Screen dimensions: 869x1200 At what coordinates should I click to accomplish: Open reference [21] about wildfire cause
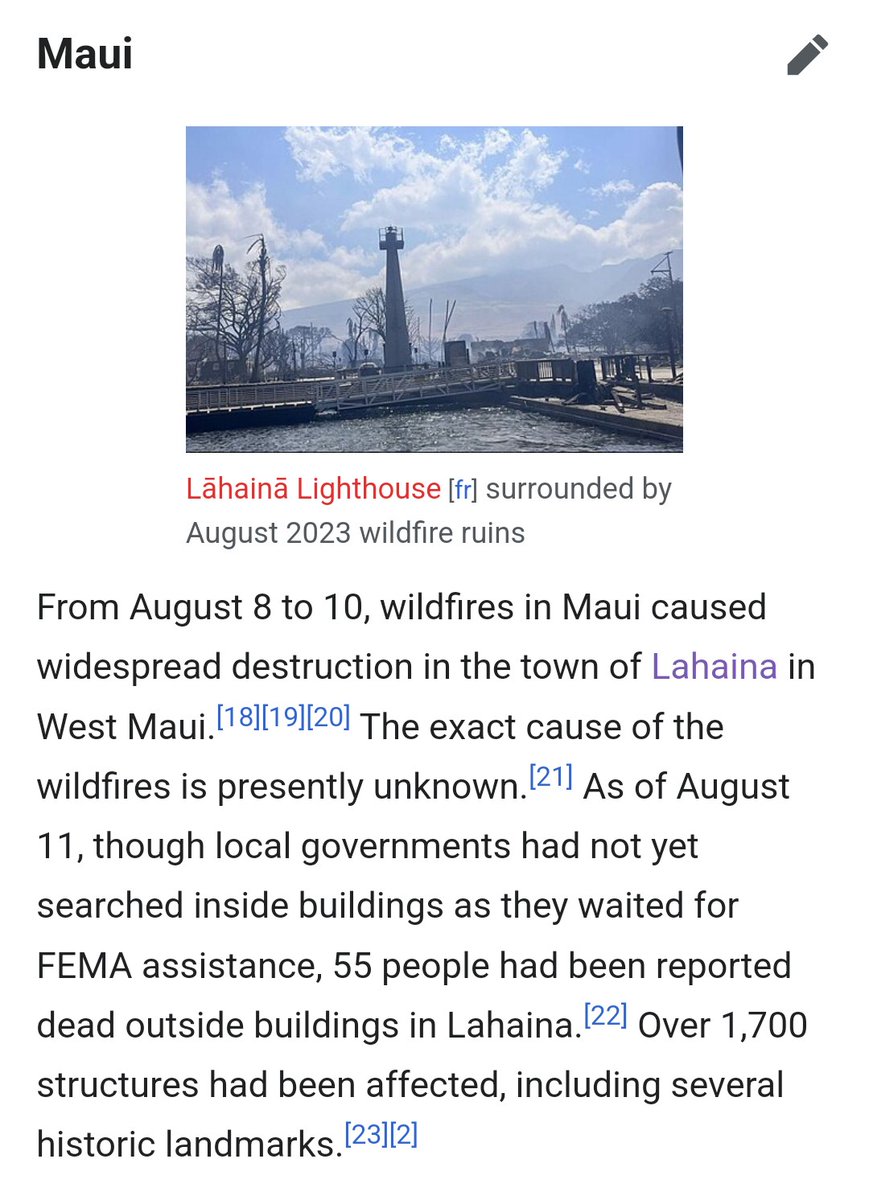(x=550, y=778)
